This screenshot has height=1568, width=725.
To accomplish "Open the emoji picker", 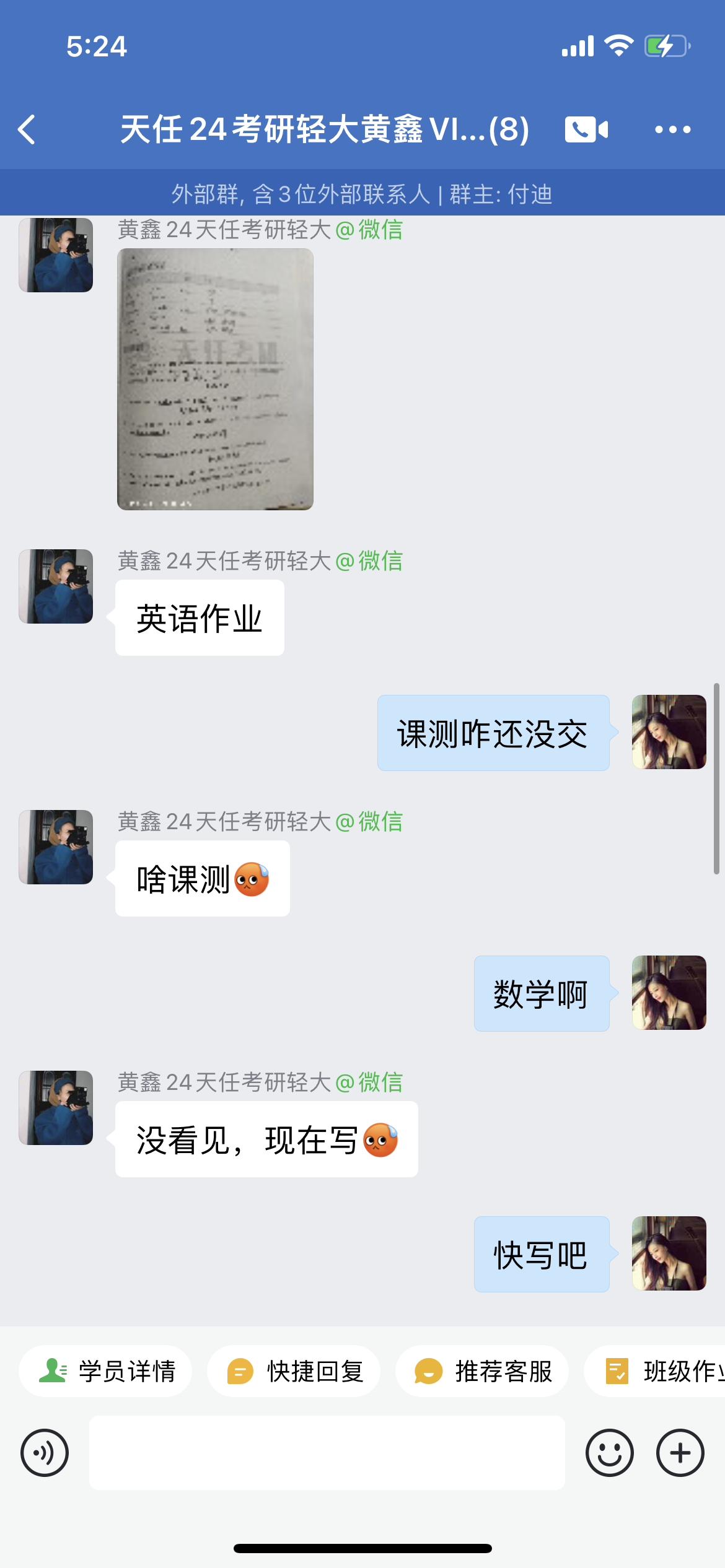I will point(610,1453).
